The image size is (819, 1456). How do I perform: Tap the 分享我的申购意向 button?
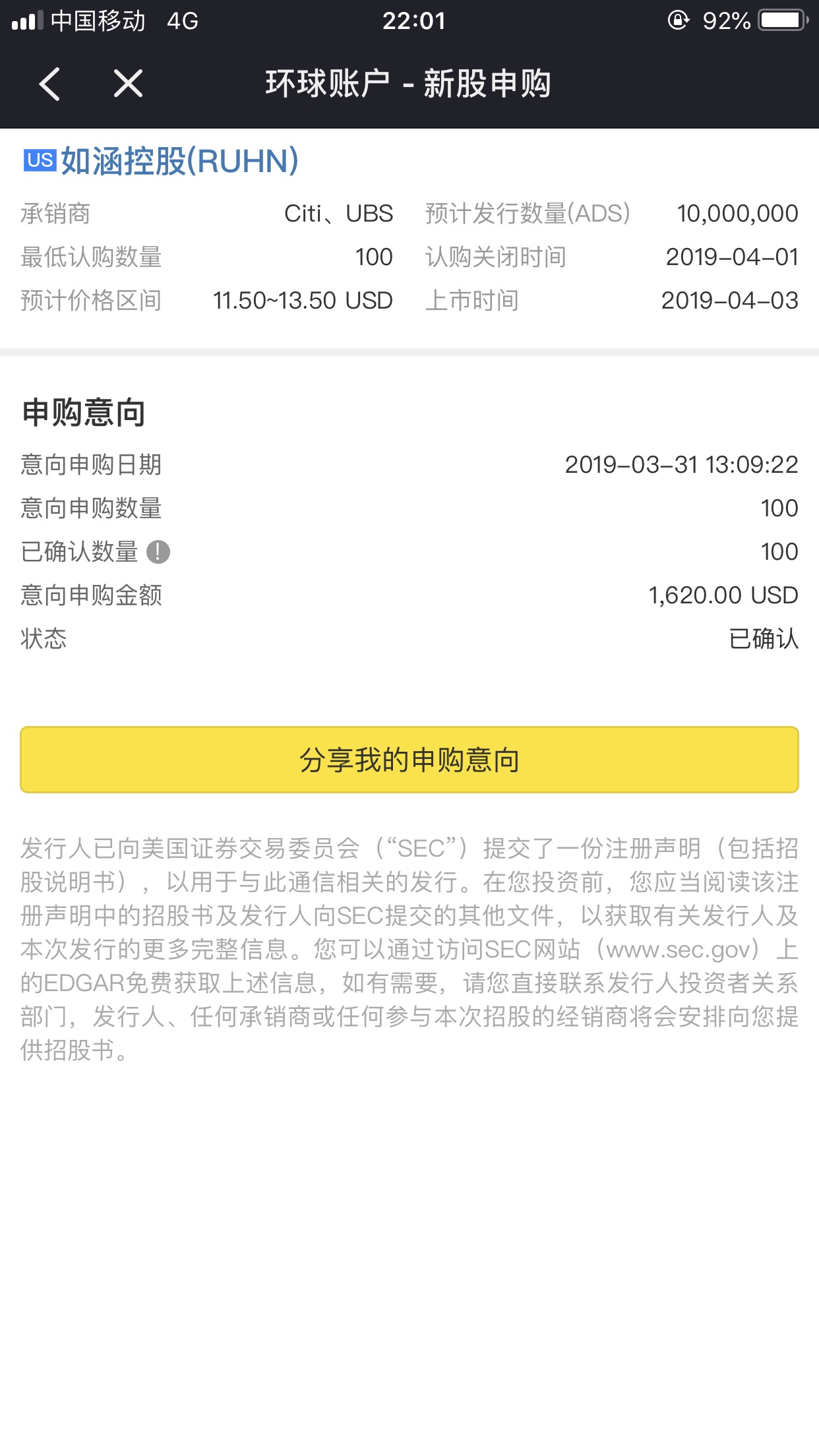click(x=409, y=760)
